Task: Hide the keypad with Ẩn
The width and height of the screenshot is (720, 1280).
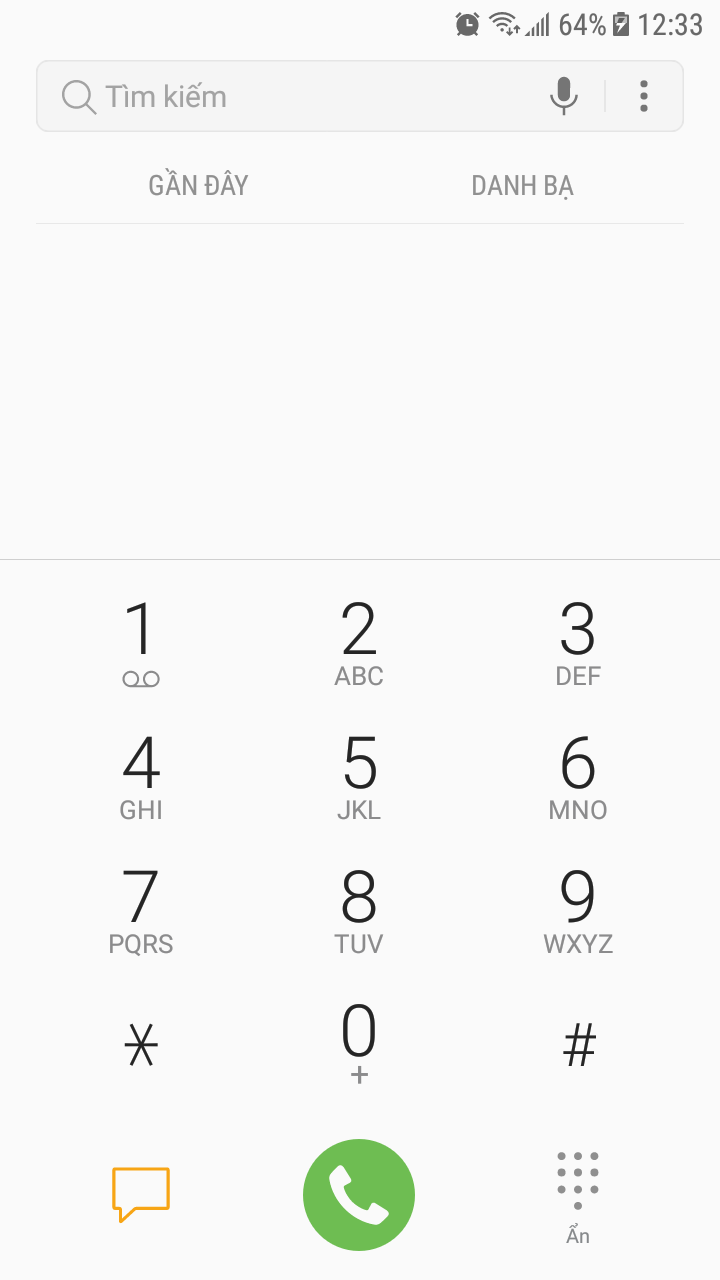Action: pyautogui.click(x=578, y=1197)
